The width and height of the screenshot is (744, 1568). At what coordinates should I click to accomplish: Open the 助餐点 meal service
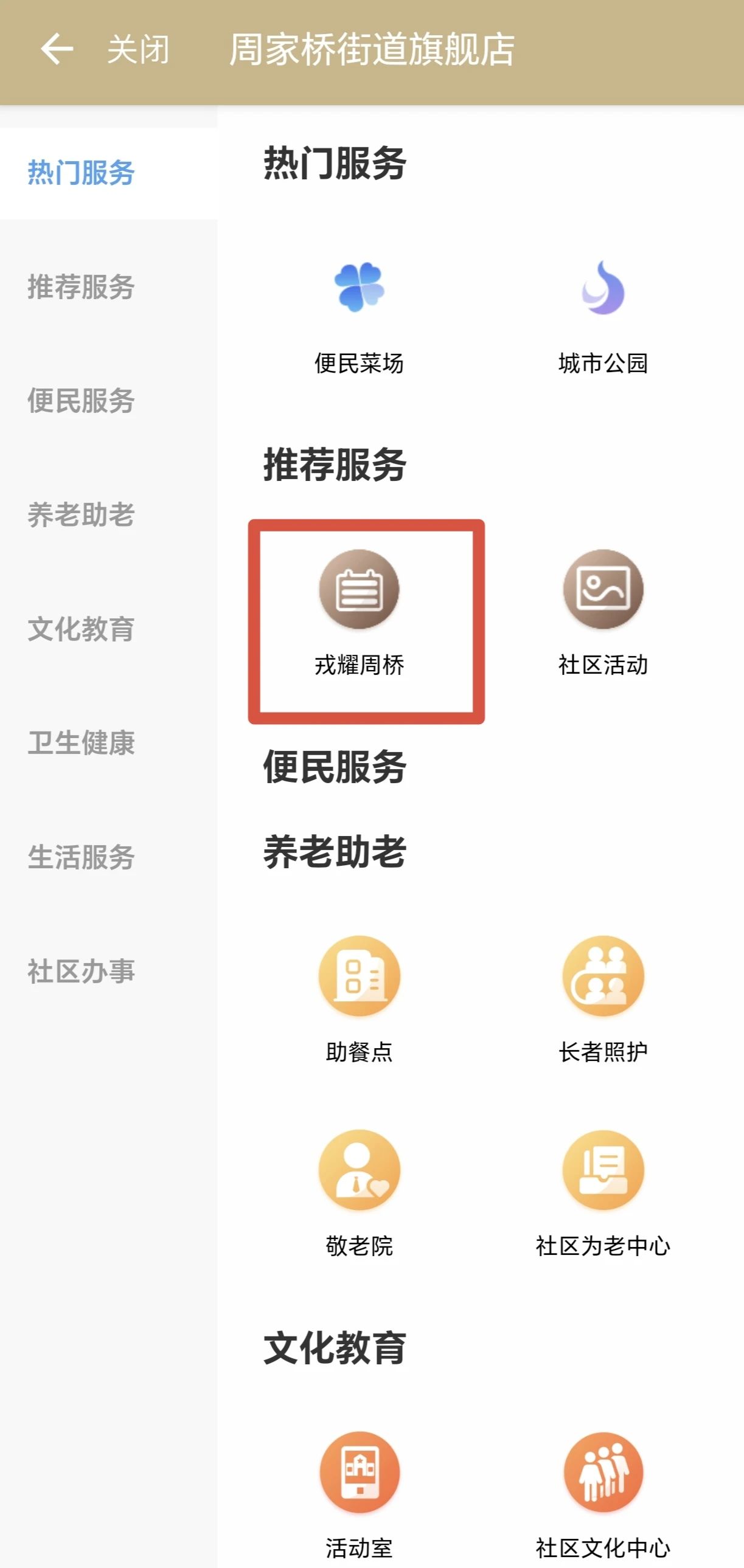pos(358,998)
